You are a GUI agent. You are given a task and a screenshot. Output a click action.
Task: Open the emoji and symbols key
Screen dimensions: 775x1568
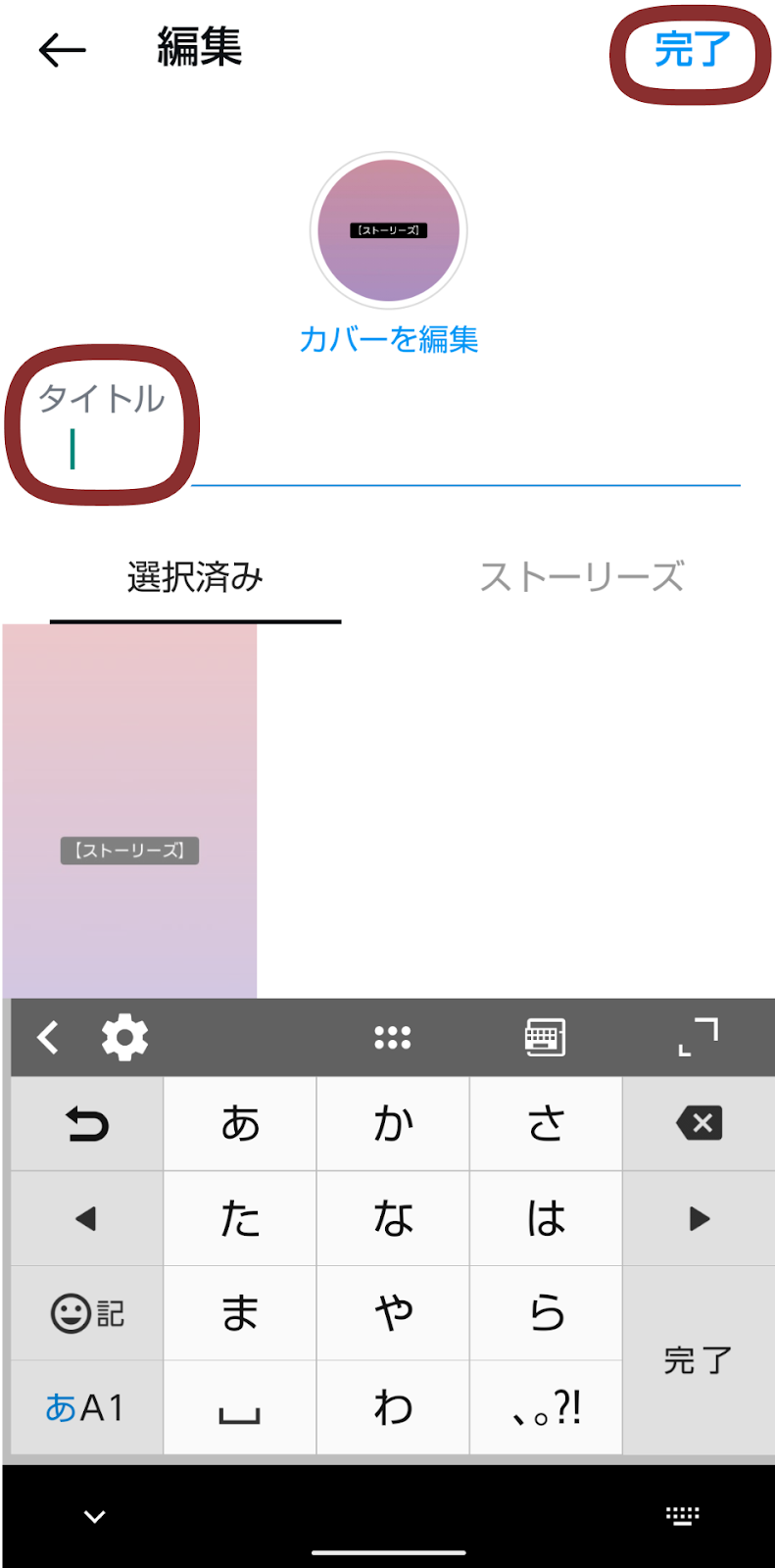tap(86, 1313)
